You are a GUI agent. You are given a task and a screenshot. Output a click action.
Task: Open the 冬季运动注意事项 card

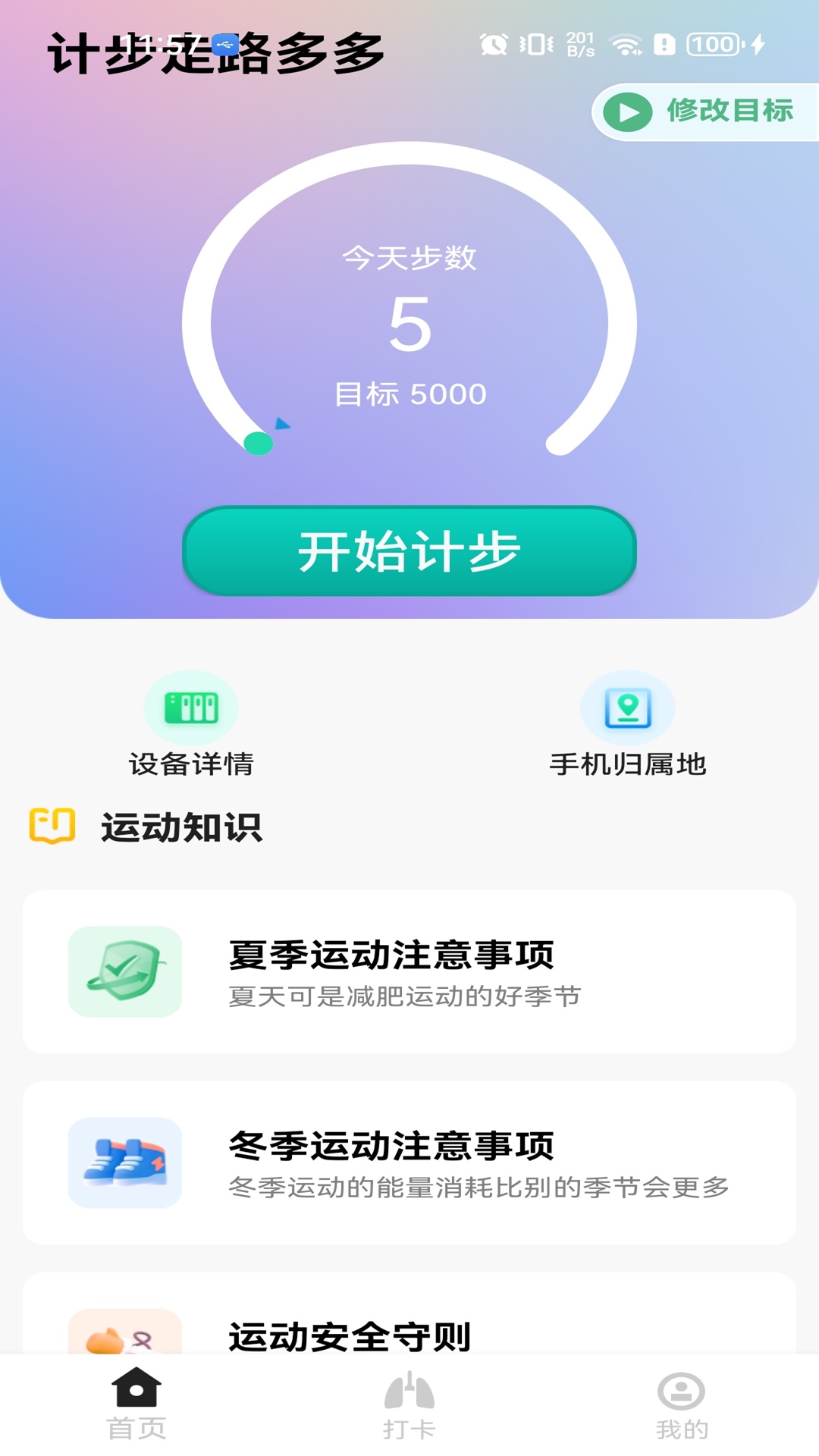pos(409,1163)
